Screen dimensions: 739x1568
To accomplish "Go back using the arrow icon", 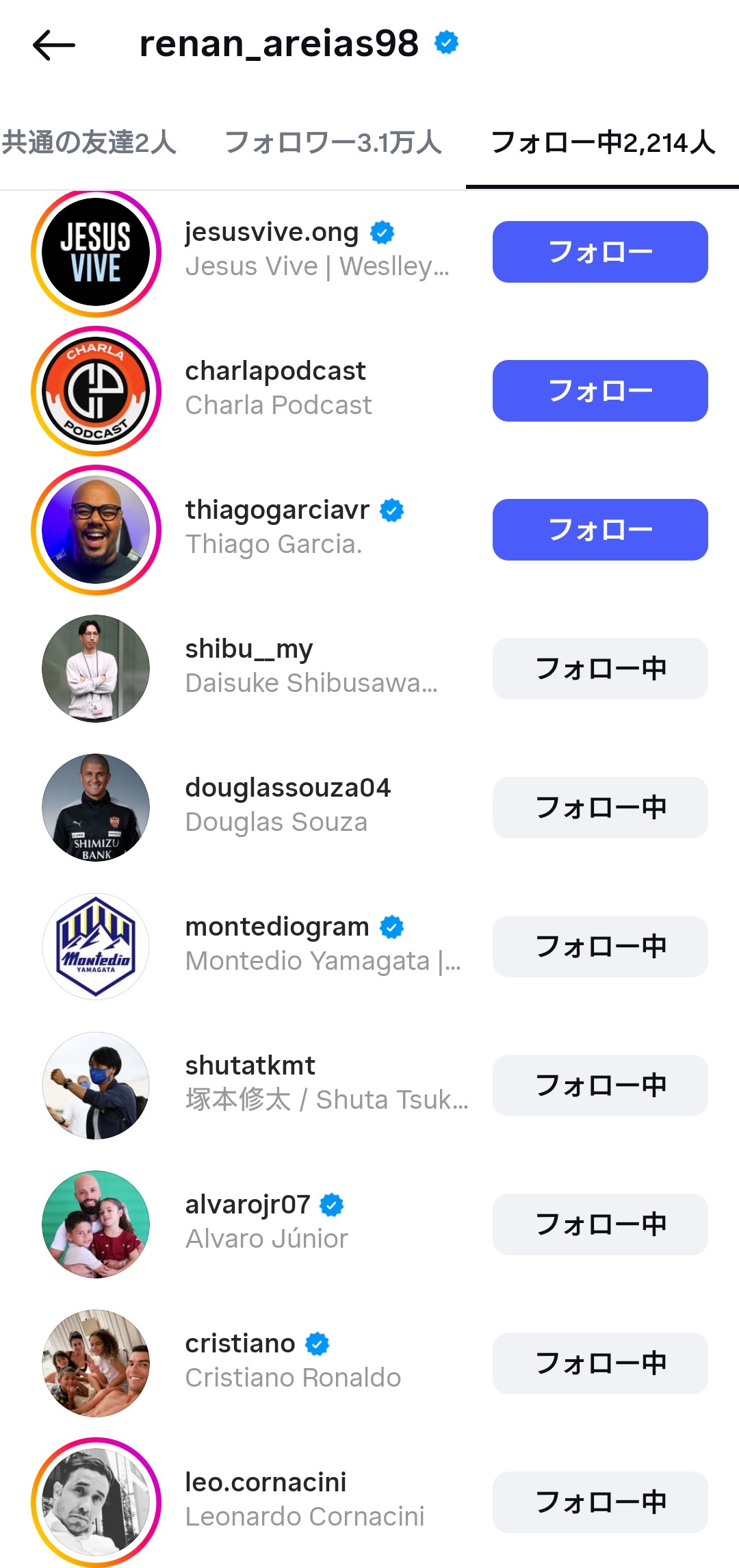I will coord(53,45).
